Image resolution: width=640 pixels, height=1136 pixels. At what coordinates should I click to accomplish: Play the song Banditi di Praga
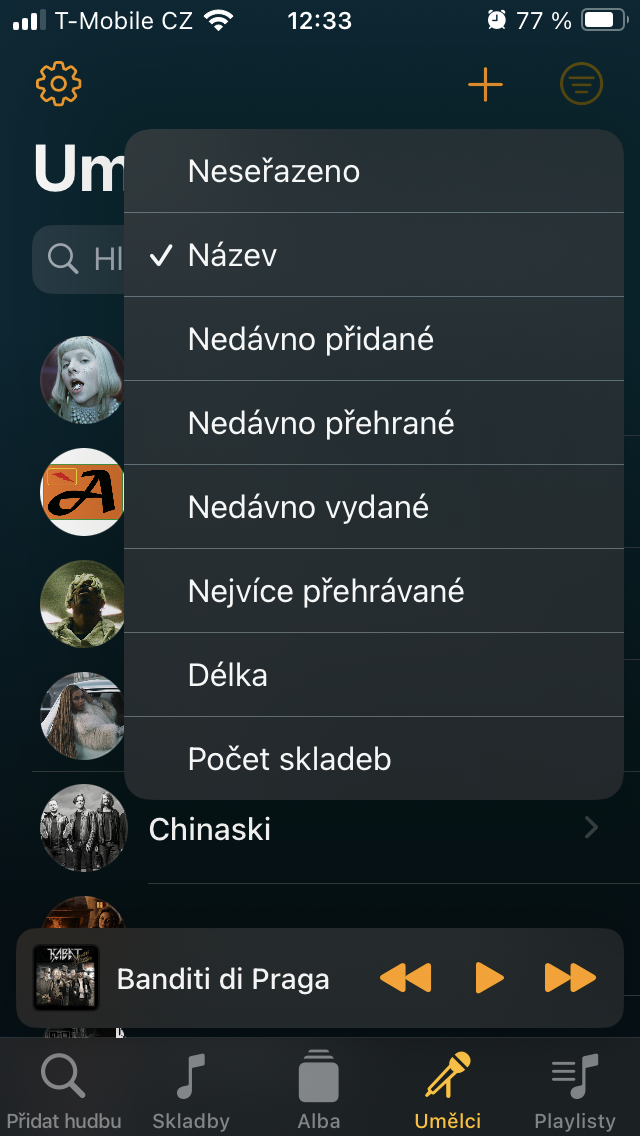click(x=489, y=977)
